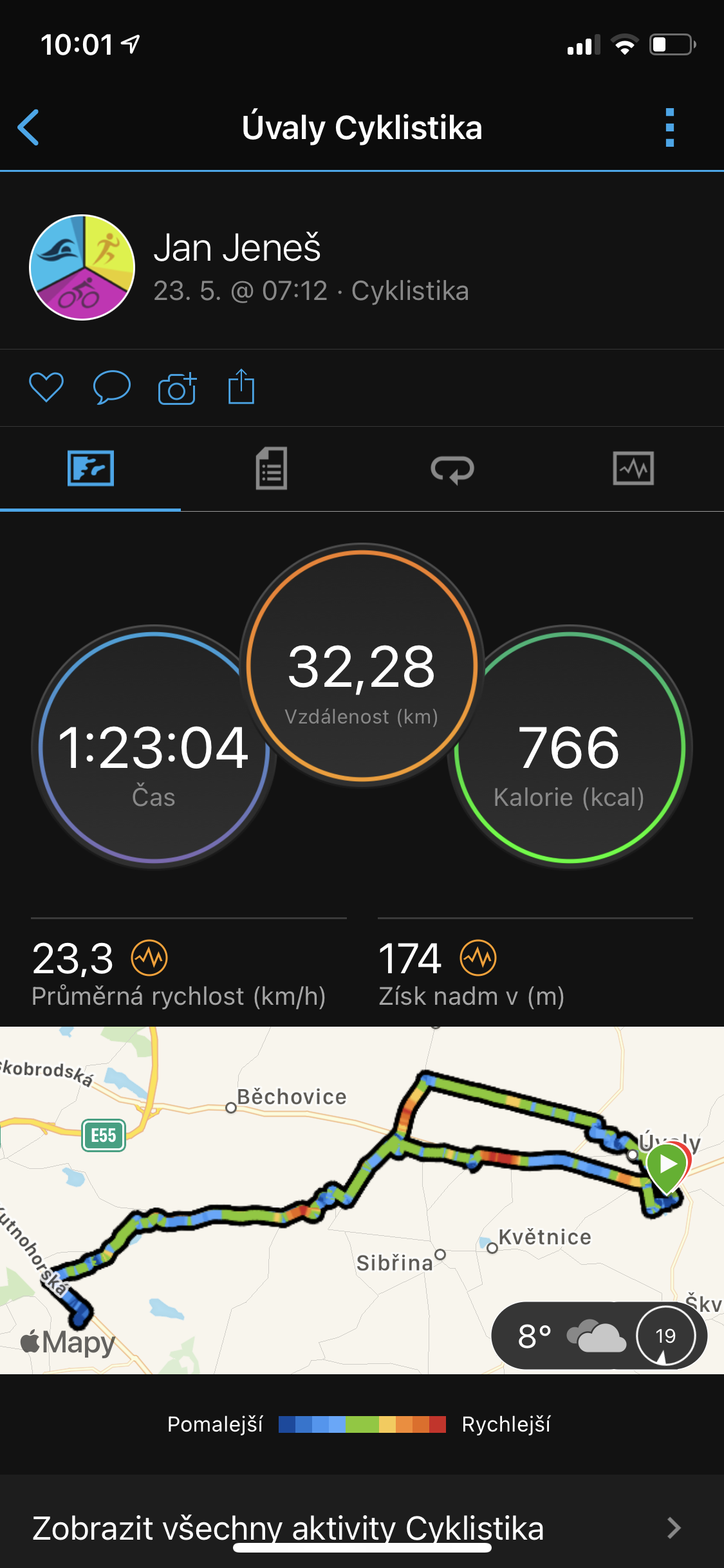
Task: Add a photo with the camera icon
Action: [x=177, y=387]
